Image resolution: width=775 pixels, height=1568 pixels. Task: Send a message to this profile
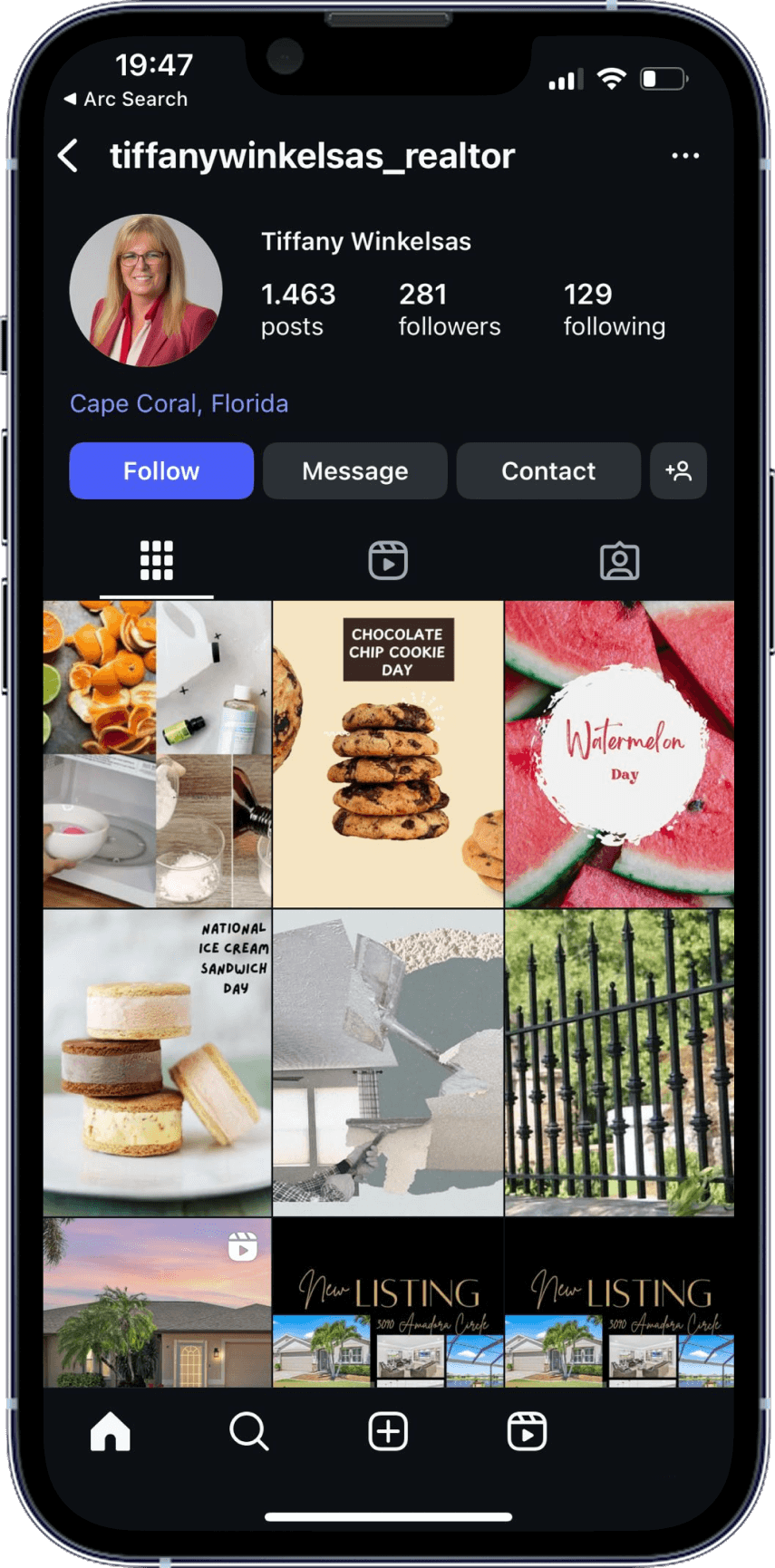354,470
